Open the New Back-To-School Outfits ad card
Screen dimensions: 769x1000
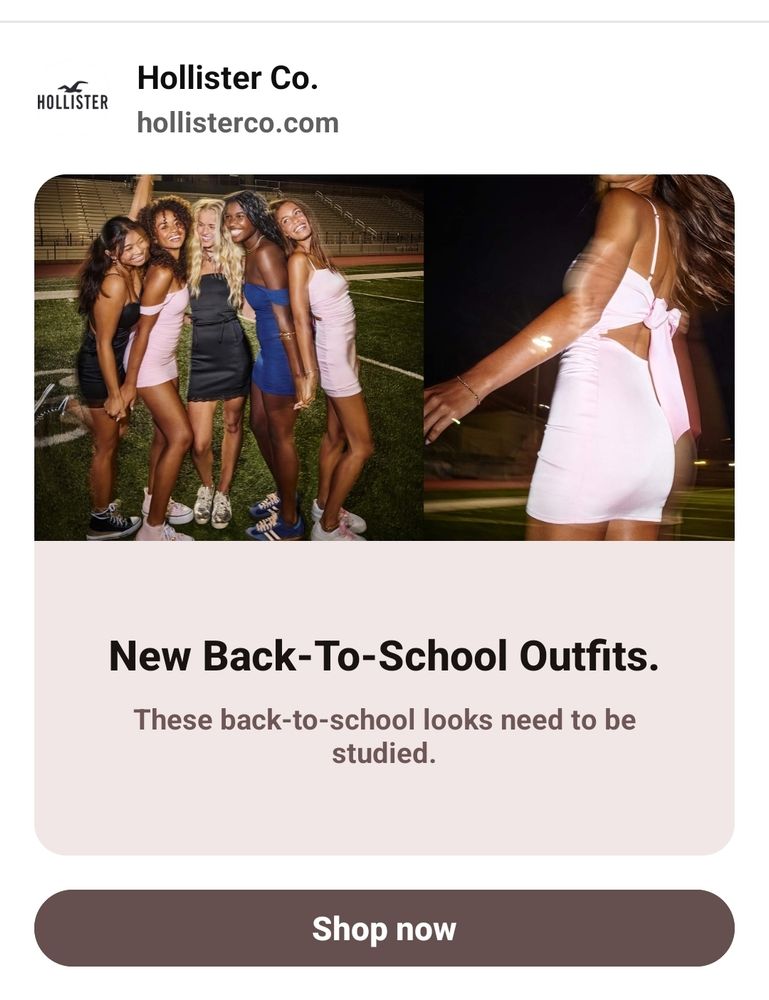(384, 657)
